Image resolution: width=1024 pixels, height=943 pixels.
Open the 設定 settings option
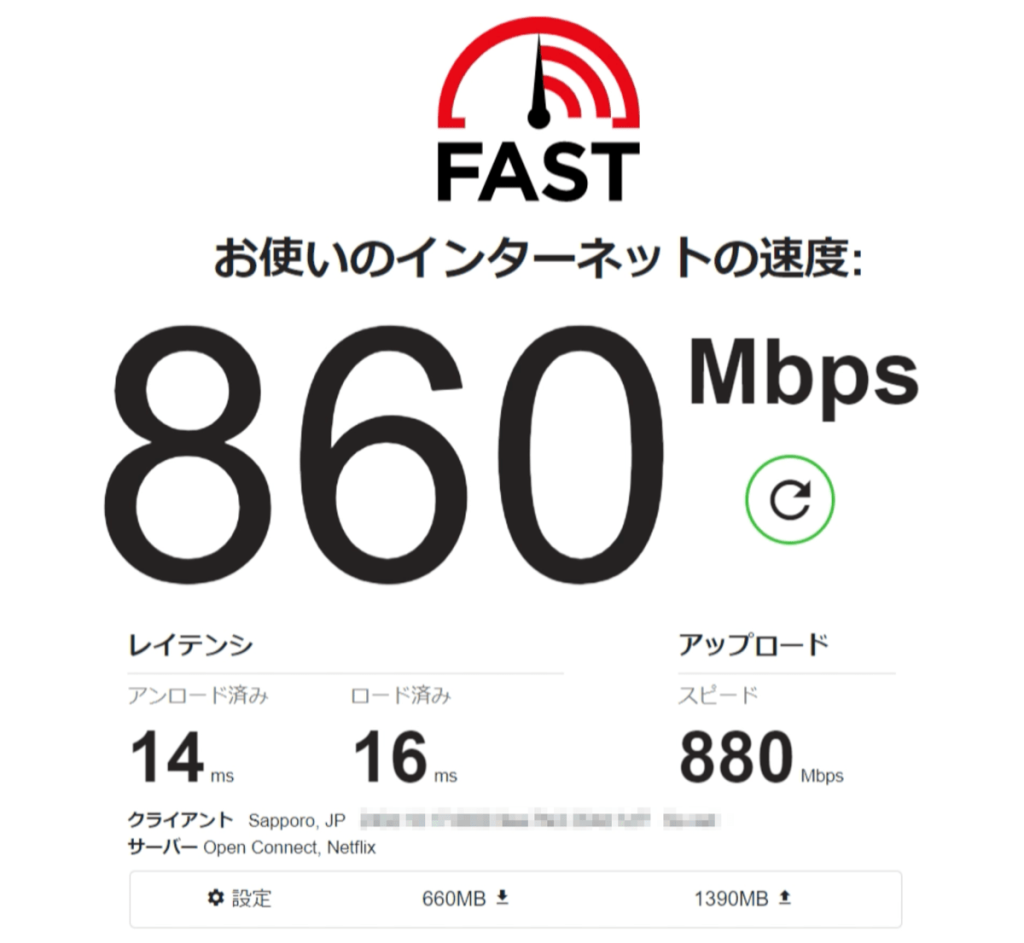[x=239, y=898]
